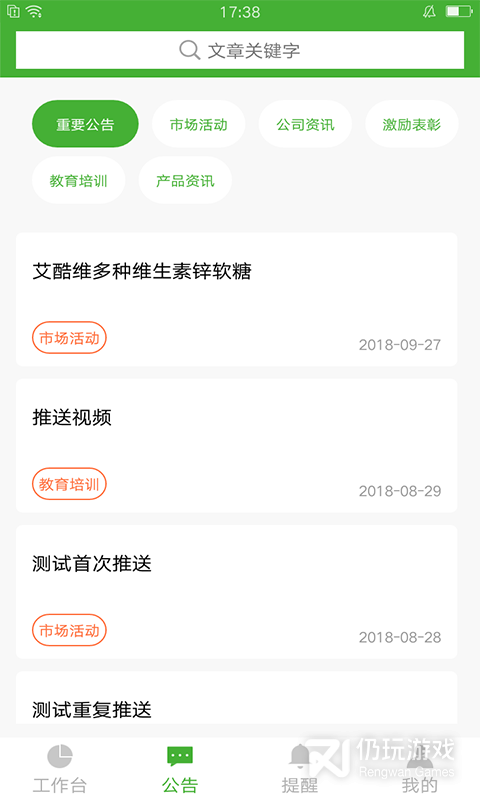Go to the 工作台 tab
480x800 pixels.
pos(60,768)
